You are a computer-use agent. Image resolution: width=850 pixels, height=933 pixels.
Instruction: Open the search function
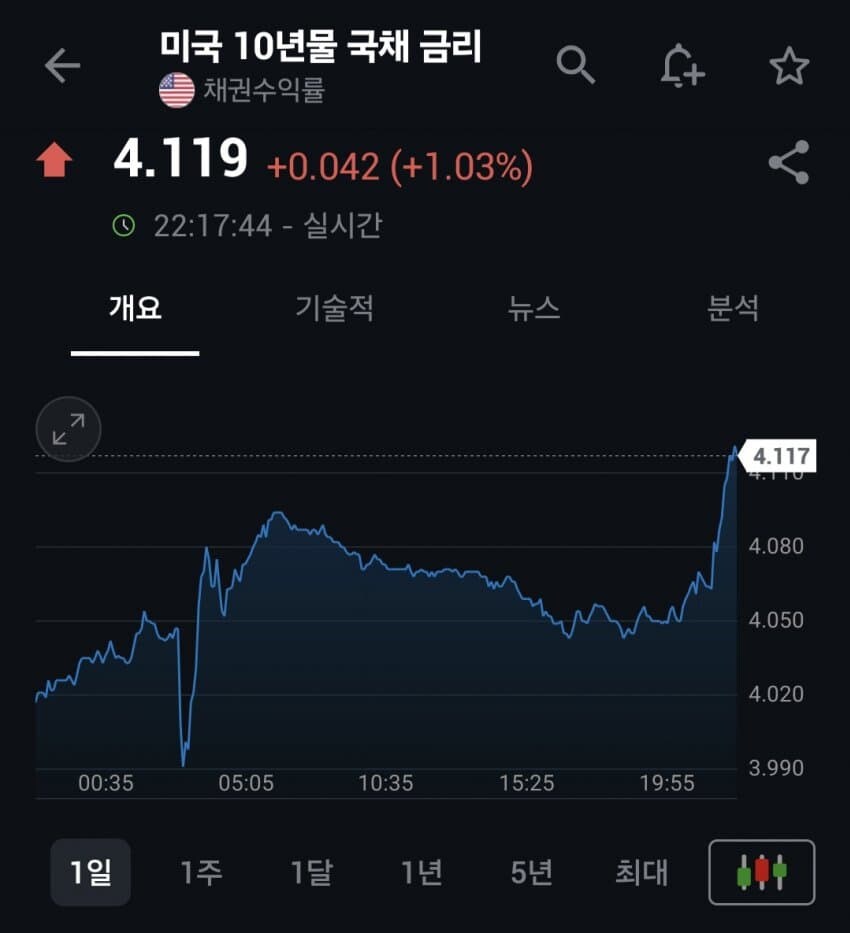[x=576, y=66]
